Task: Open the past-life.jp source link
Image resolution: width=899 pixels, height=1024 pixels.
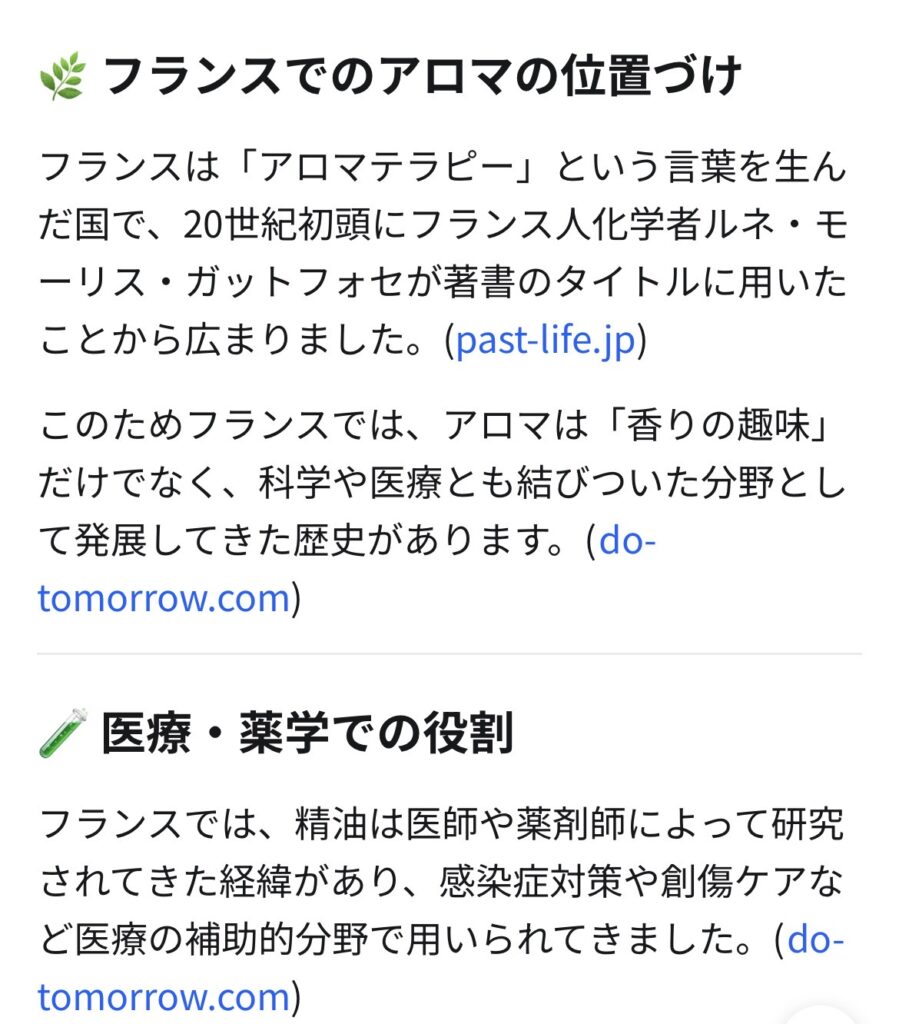Action: click(x=545, y=342)
